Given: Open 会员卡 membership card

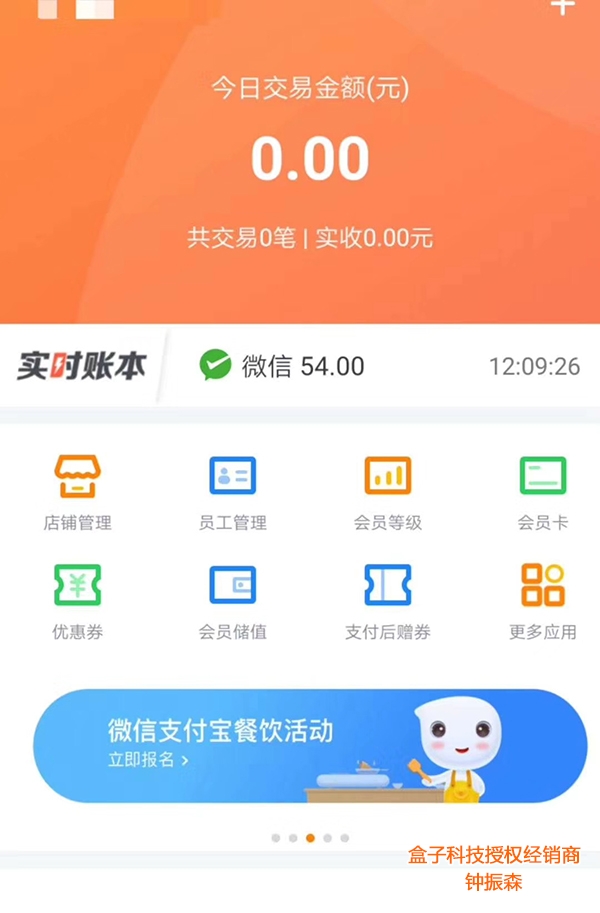Looking at the screenshot, I should coord(542,491).
